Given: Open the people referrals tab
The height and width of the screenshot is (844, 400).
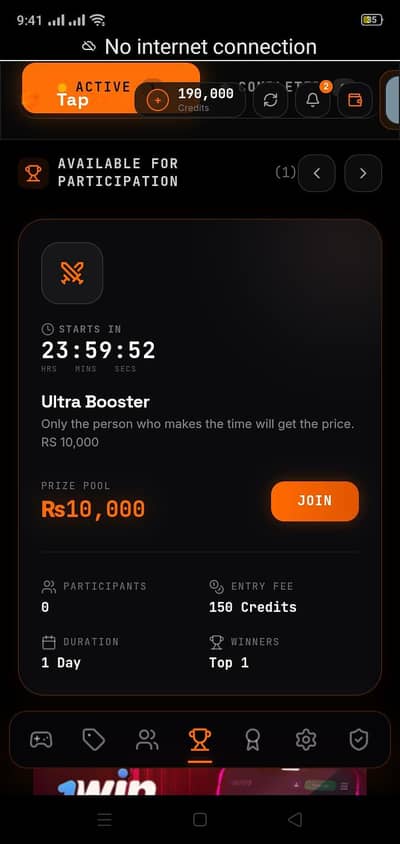Looking at the screenshot, I should (147, 740).
